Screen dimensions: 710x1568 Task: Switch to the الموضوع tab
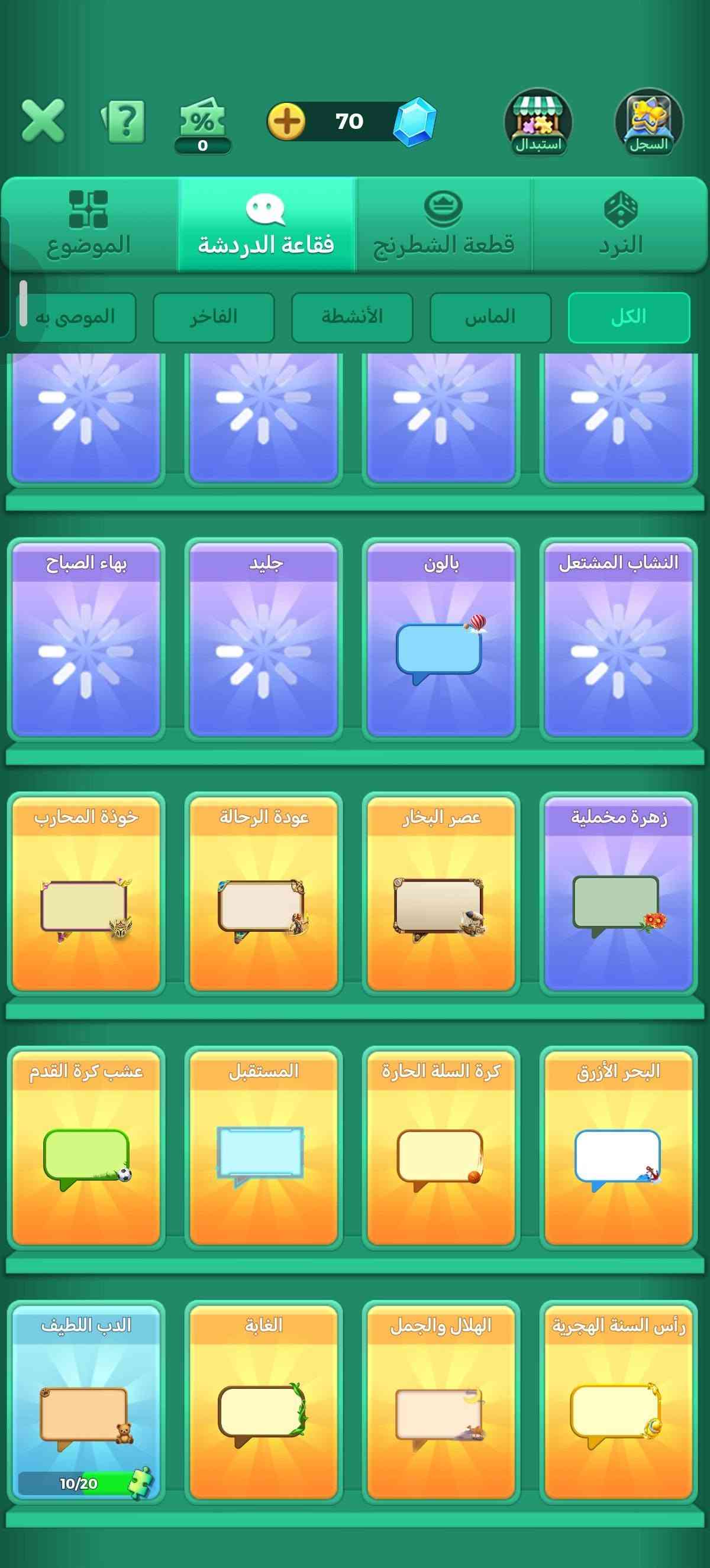tap(89, 225)
